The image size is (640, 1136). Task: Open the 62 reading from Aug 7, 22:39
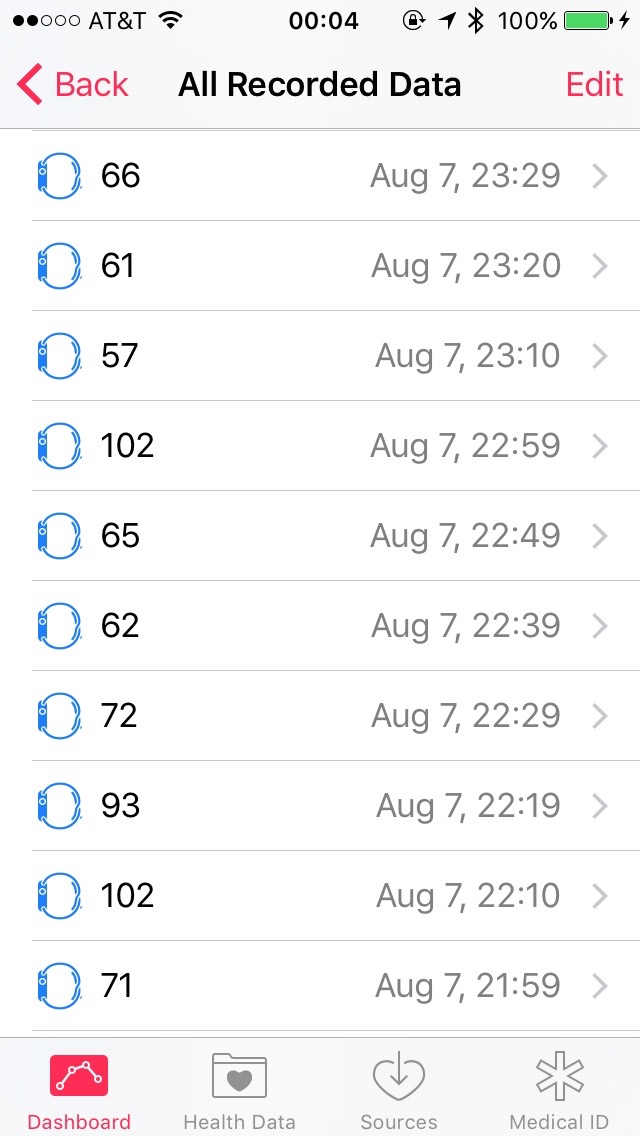[320, 626]
